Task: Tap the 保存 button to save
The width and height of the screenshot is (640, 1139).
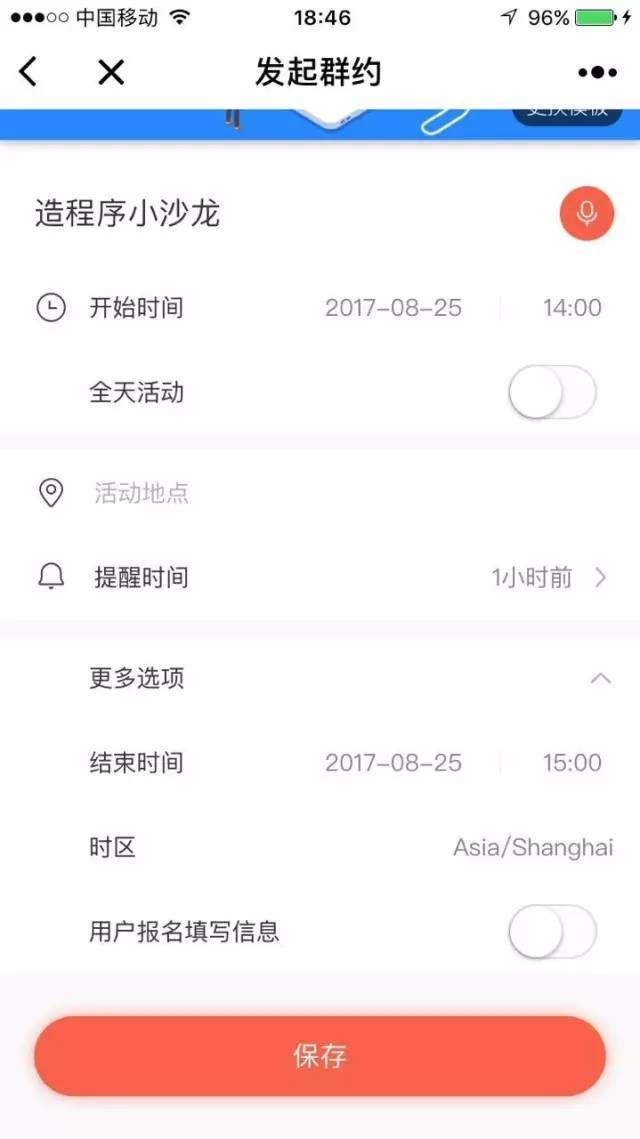Action: 320,1056
